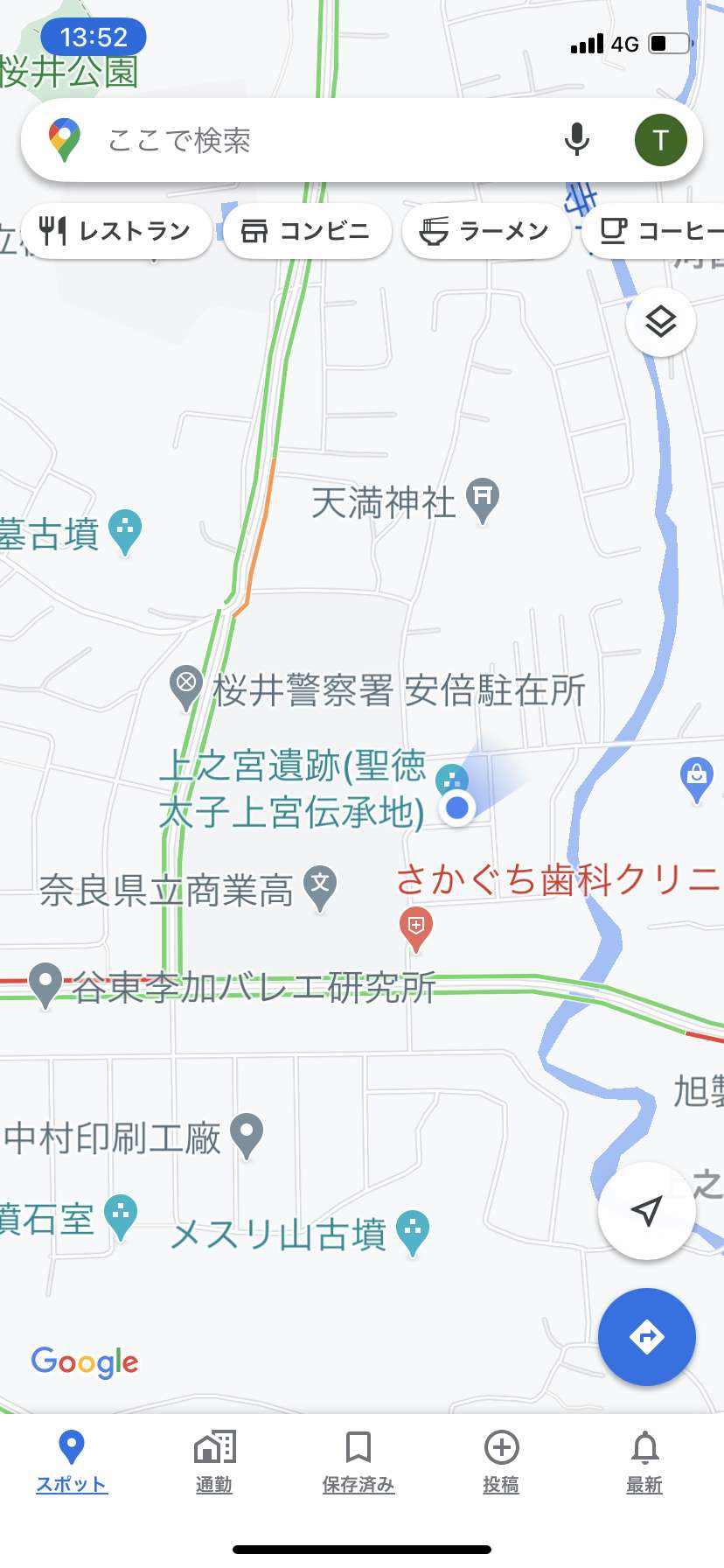
Task: Open the map layers selector
Action: 661,322
